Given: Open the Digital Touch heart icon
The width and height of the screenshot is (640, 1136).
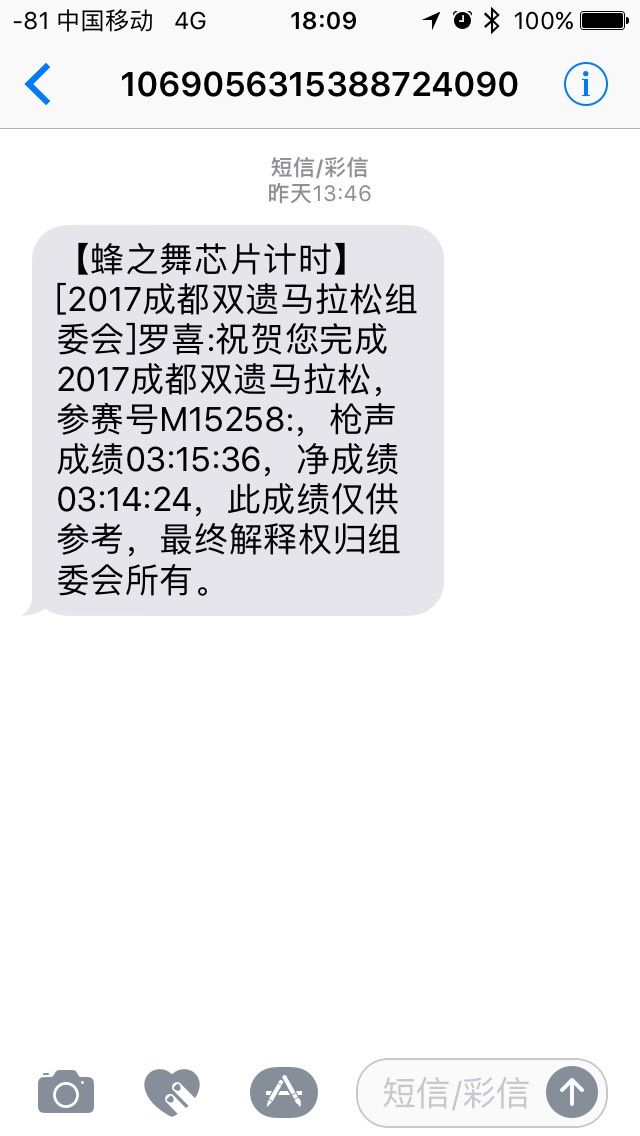Looking at the screenshot, I should (172, 1092).
